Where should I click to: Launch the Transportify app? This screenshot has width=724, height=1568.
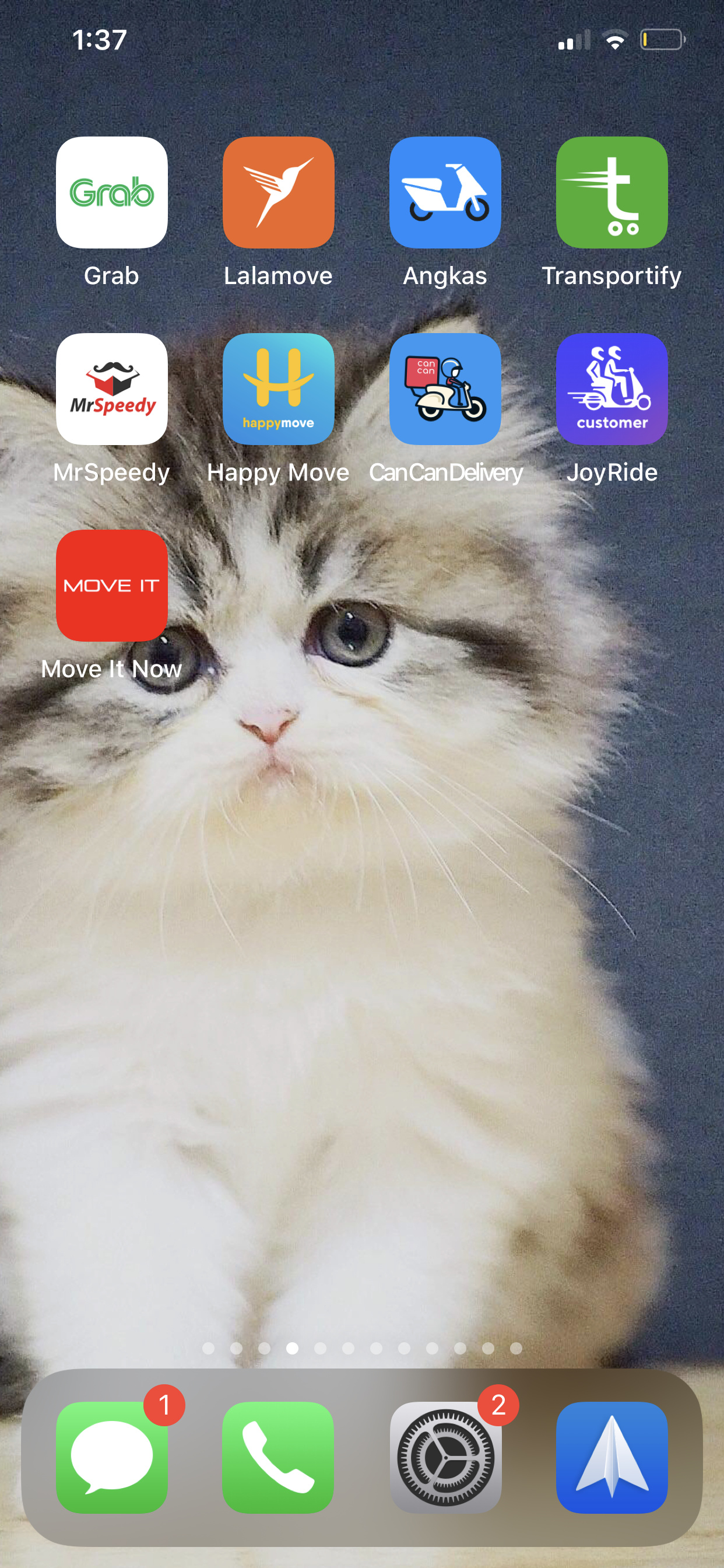pyautogui.click(x=611, y=192)
